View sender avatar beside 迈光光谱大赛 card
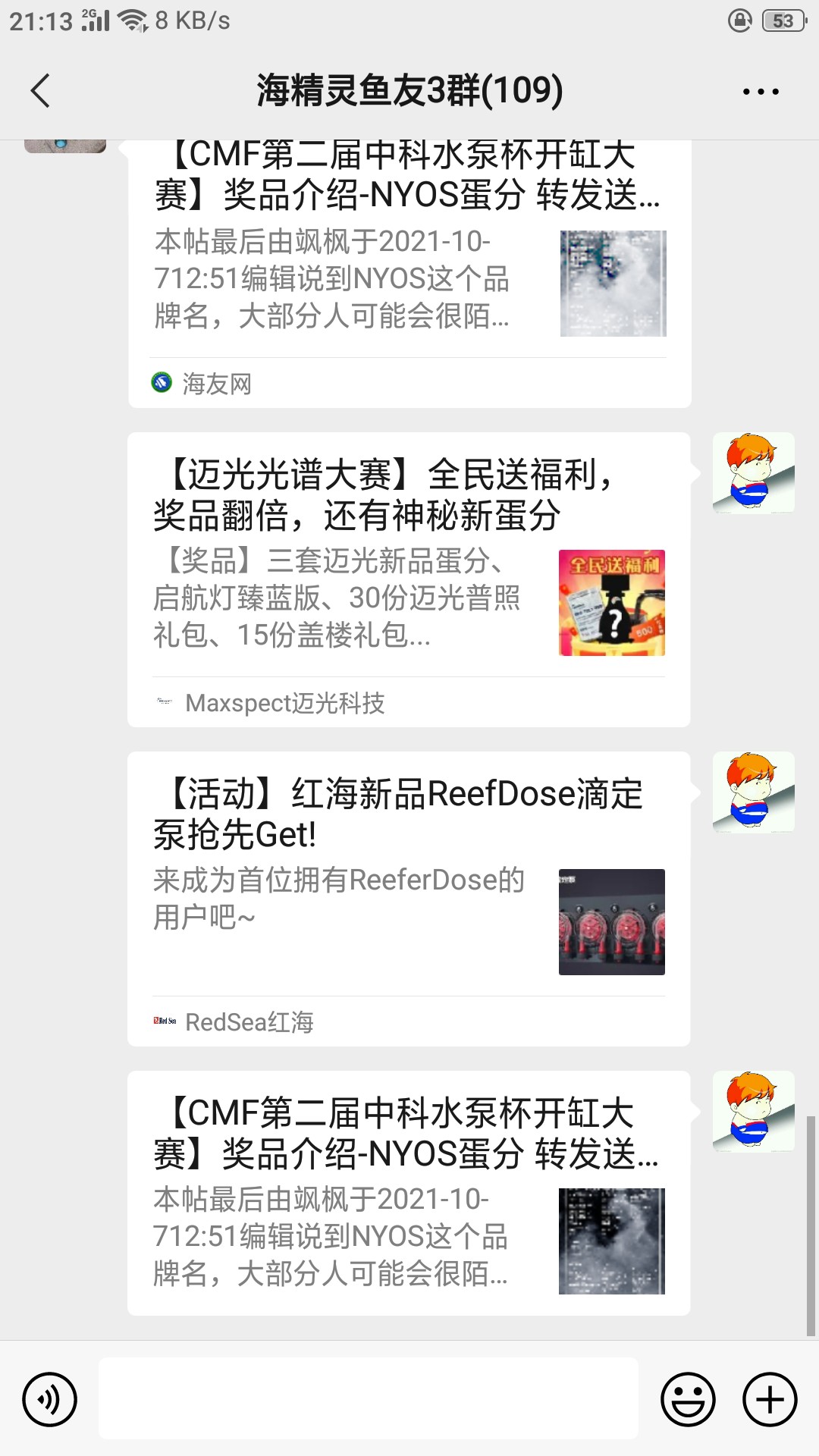Viewport: 819px width, 1456px height. (x=753, y=472)
